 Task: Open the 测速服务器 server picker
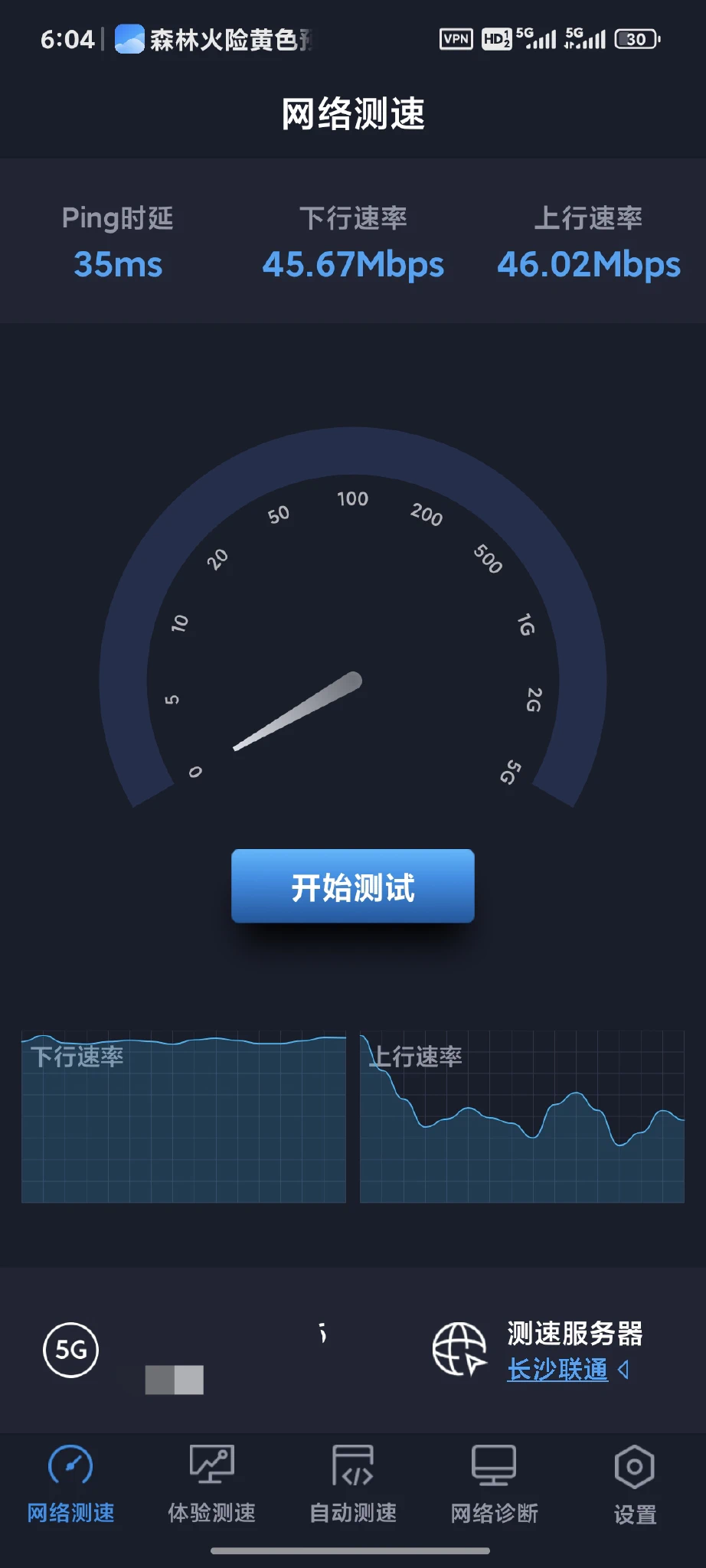coord(575,1334)
